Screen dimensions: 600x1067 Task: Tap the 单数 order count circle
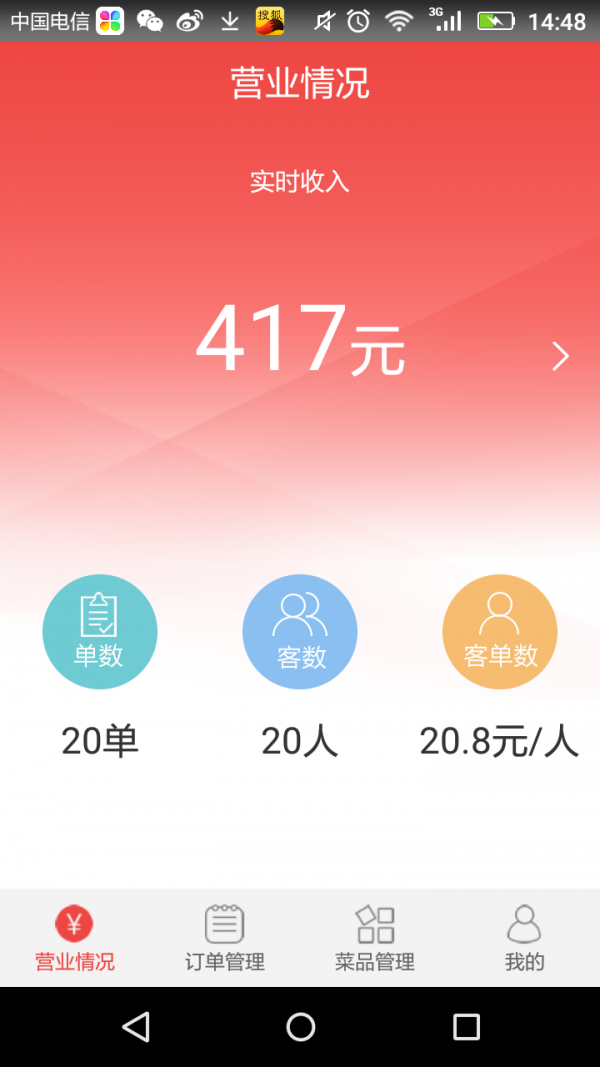(100, 631)
